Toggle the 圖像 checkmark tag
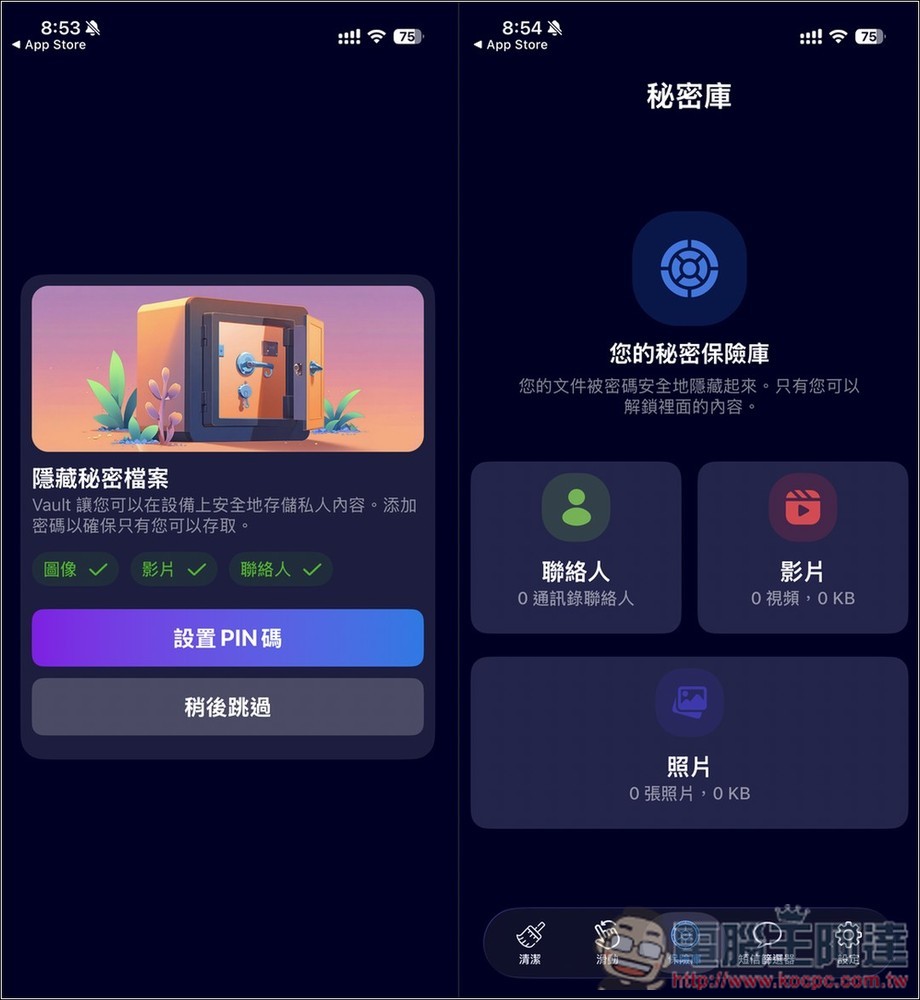The width and height of the screenshot is (920, 1000). (x=75, y=570)
